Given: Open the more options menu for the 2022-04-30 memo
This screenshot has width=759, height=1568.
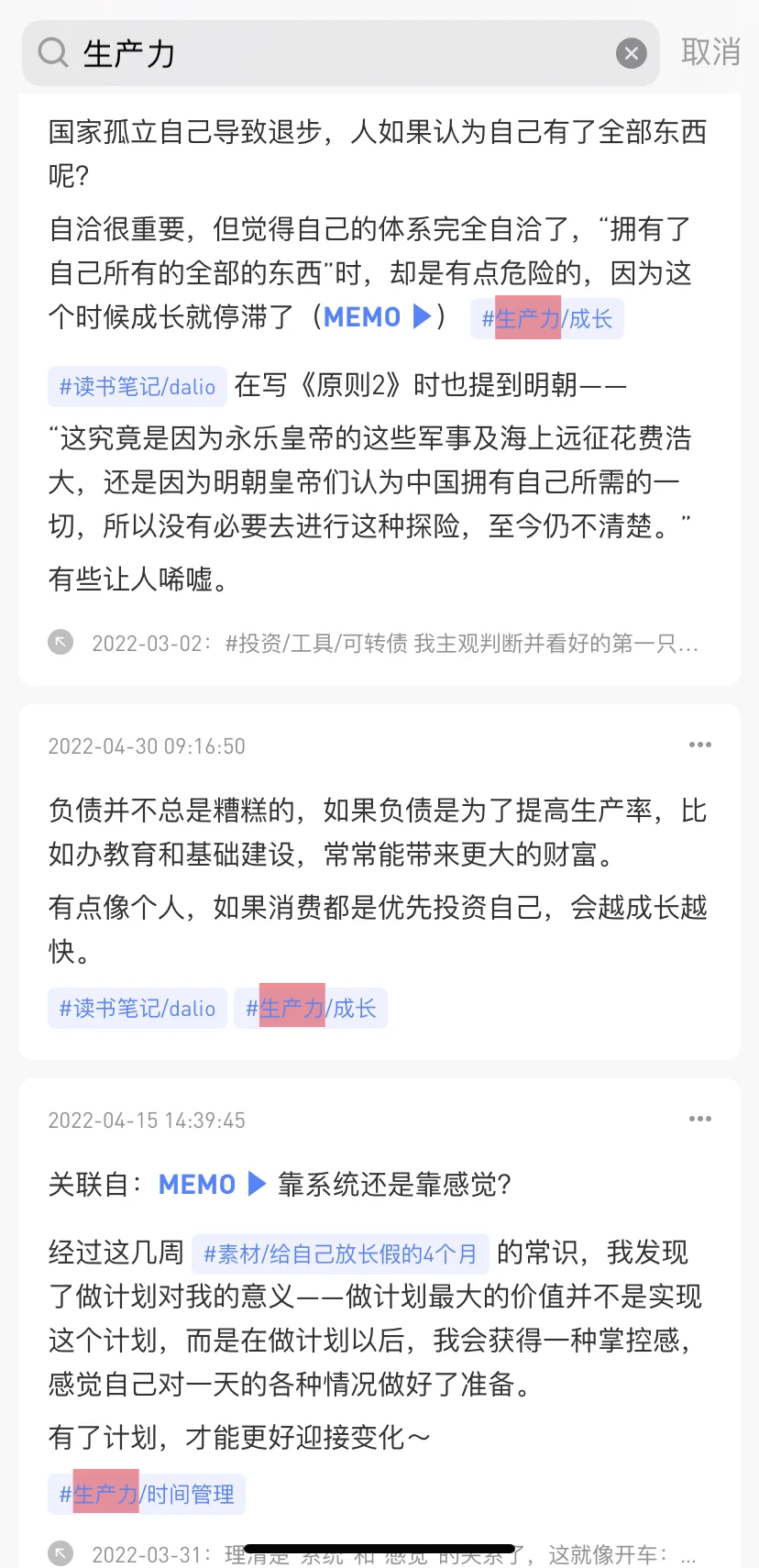Looking at the screenshot, I should tap(700, 745).
